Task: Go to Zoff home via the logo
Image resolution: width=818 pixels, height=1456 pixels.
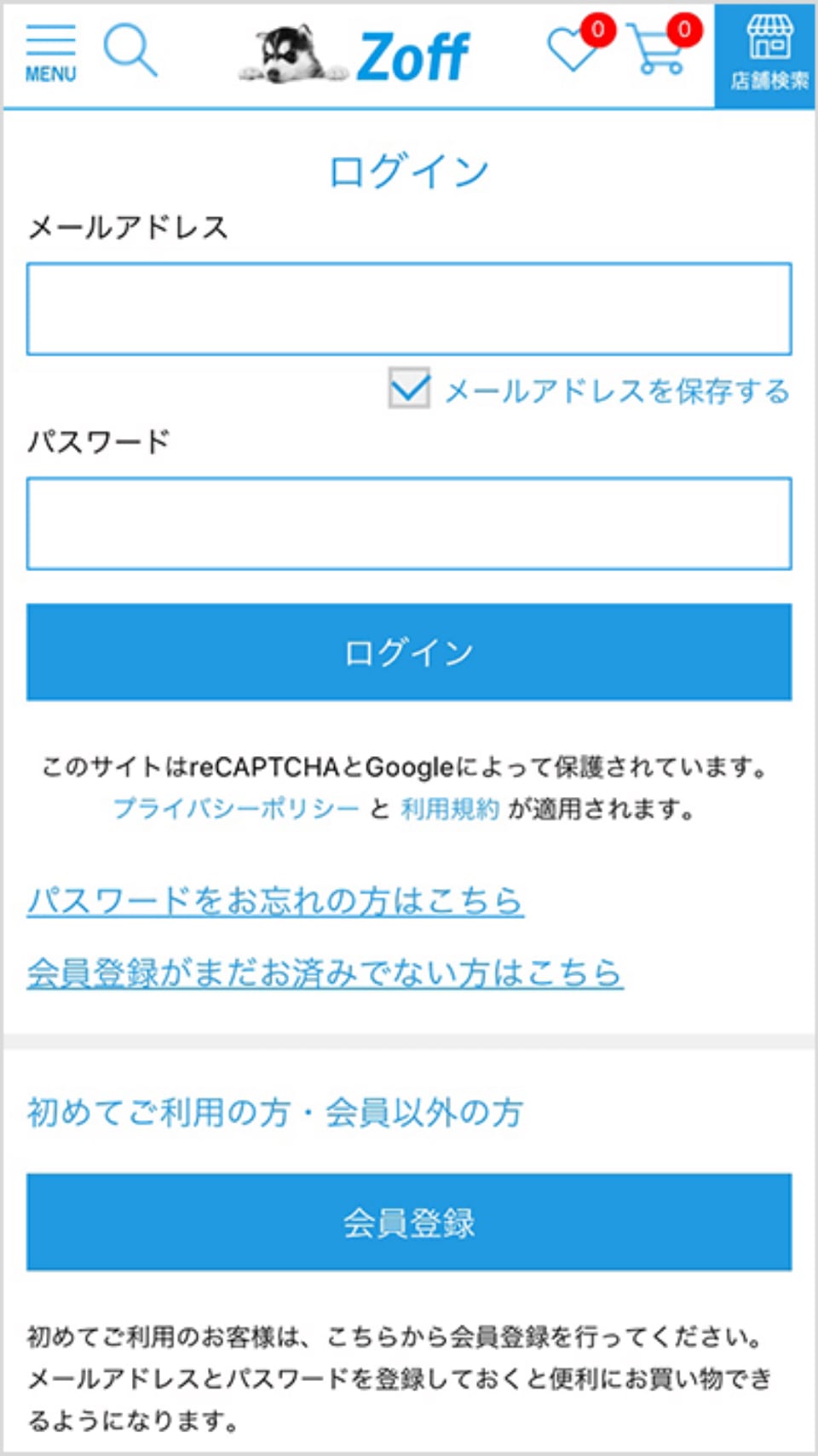Action: coord(354,56)
